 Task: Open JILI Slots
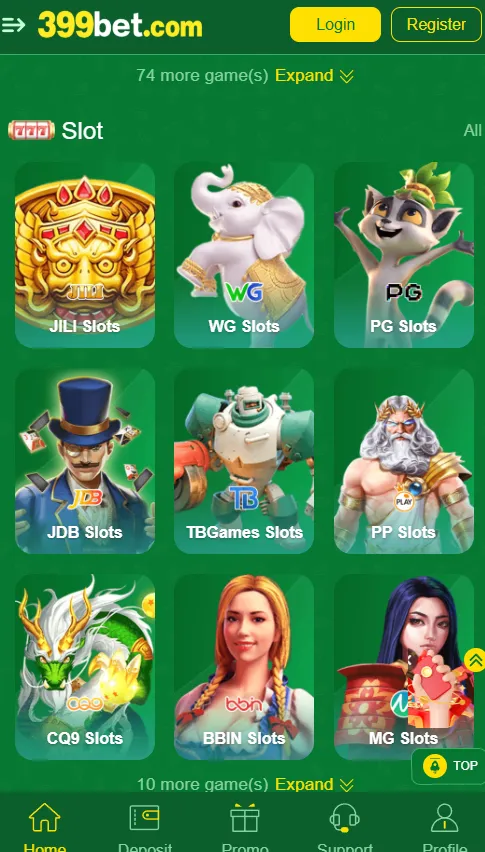click(x=85, y=255)
